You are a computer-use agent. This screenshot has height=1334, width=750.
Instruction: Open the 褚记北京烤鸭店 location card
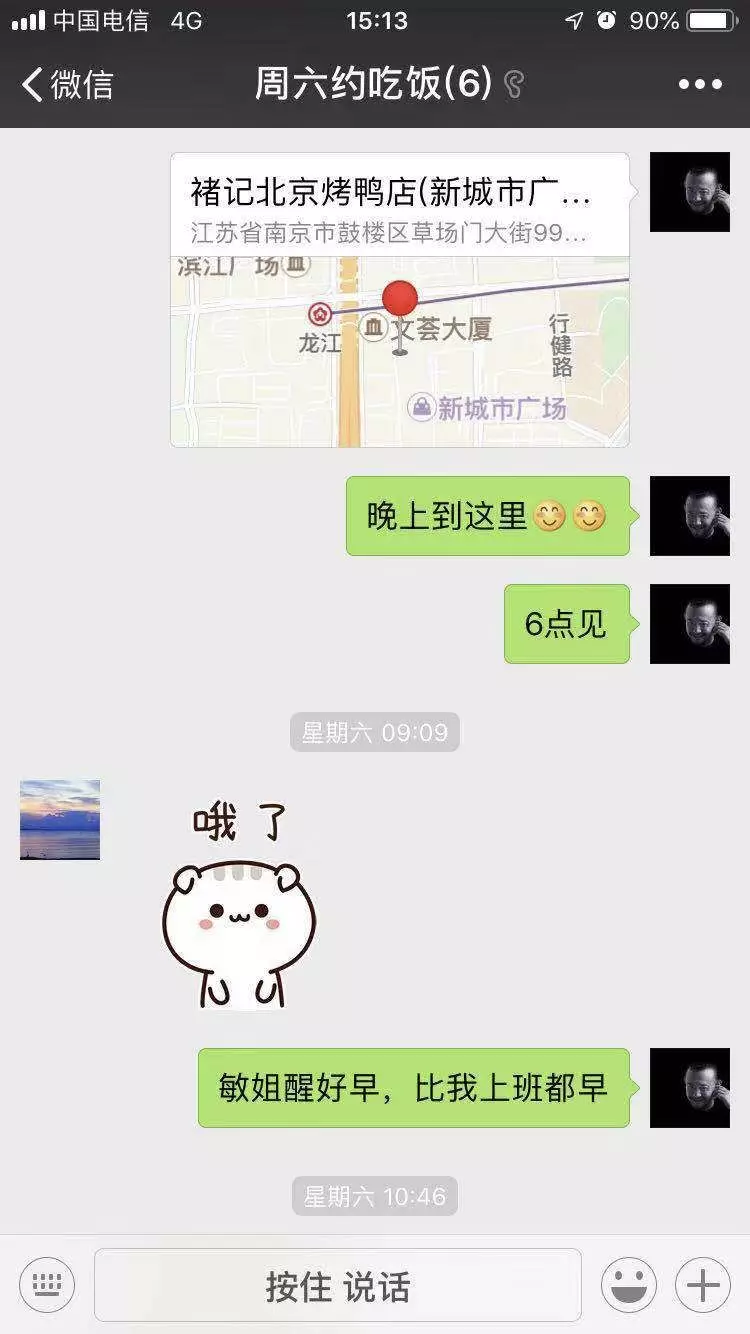tap(400, 300)
